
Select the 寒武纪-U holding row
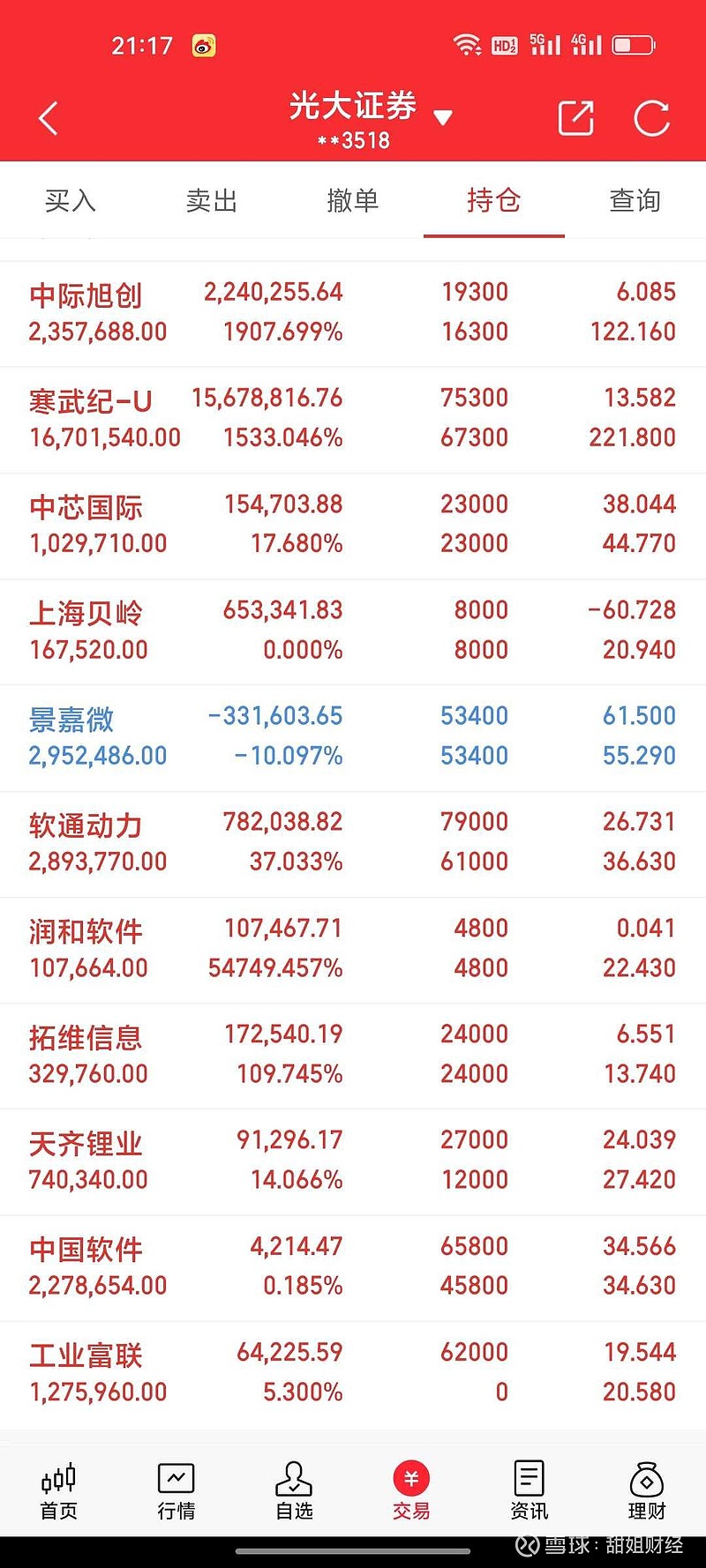[353, 418]
